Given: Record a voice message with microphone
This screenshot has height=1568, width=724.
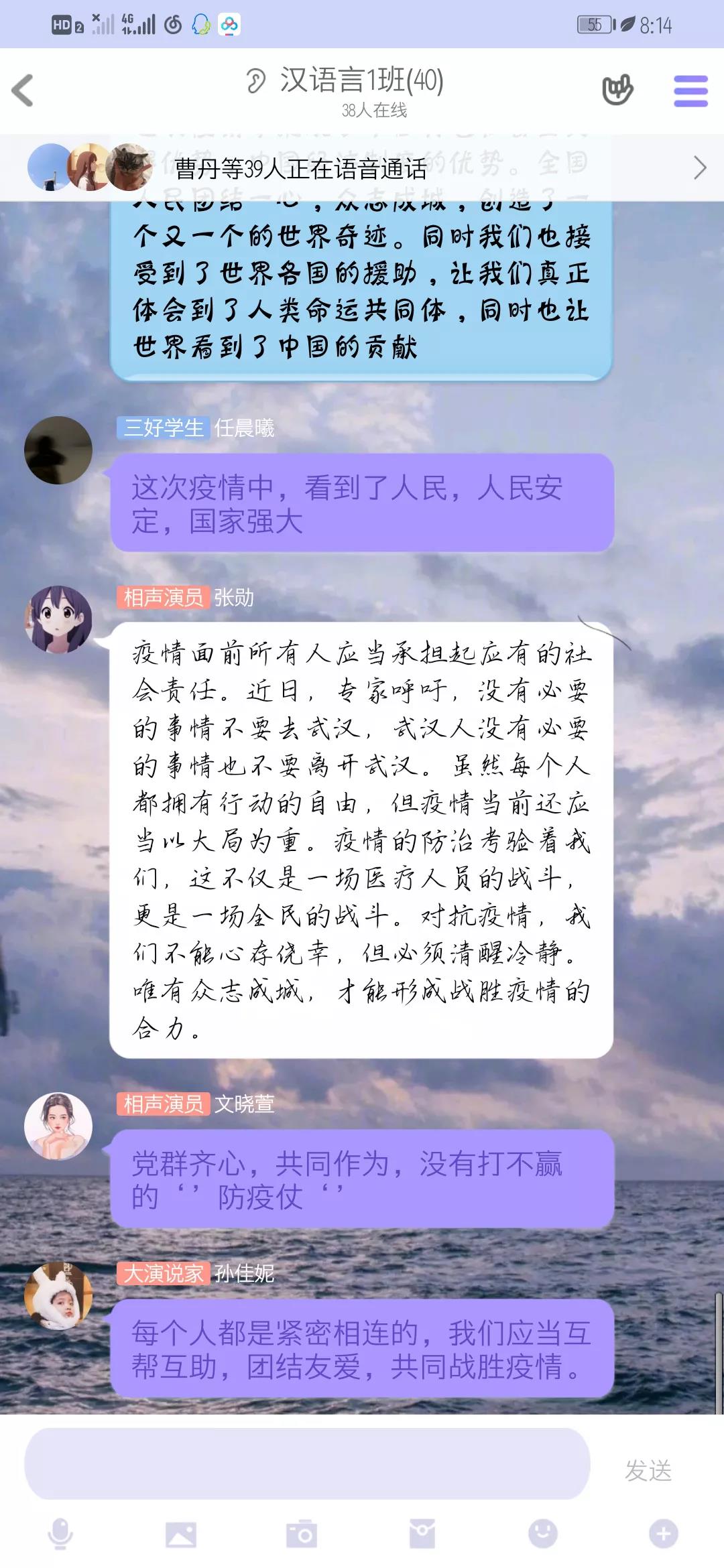Looking at the screenshot, I should 60,1534.
